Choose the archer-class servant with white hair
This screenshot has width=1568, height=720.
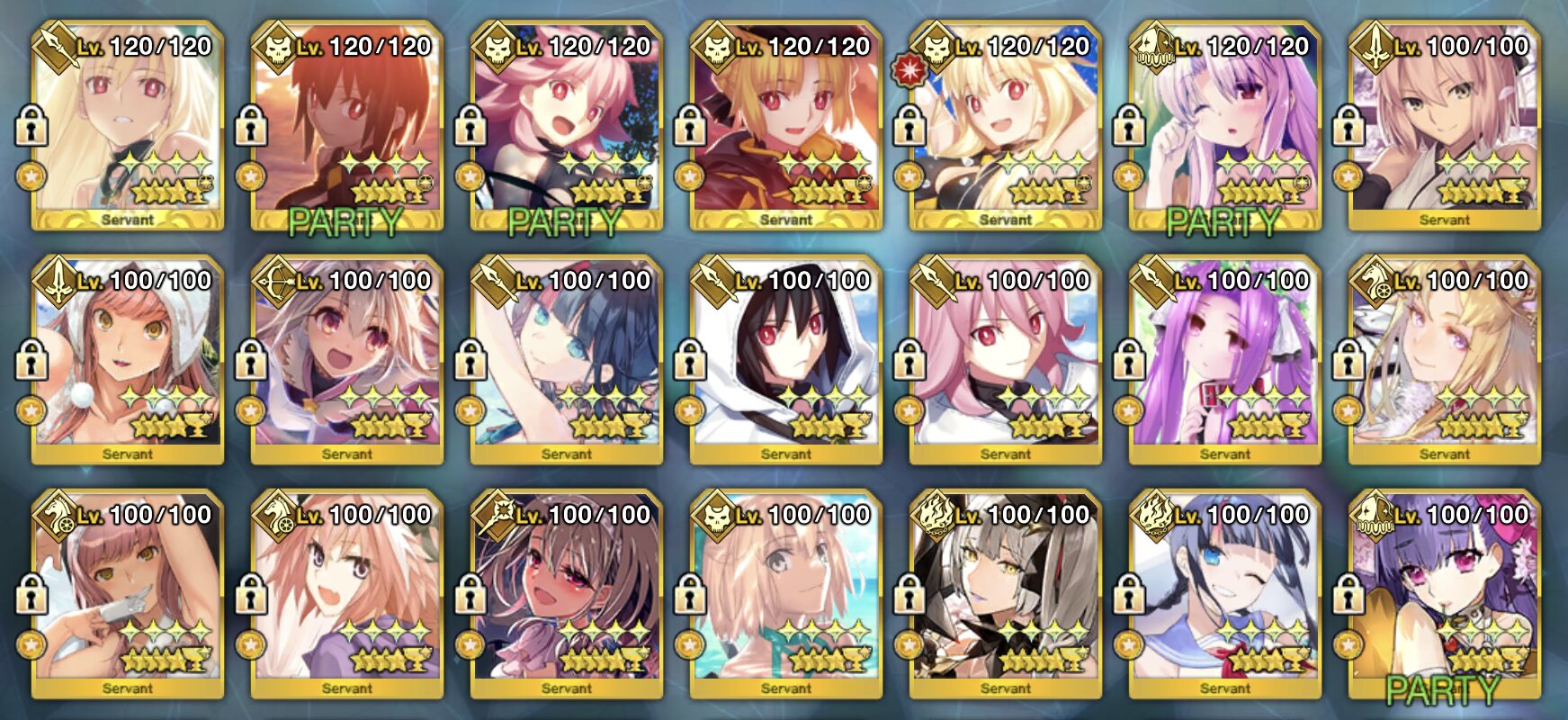point(347,361)
